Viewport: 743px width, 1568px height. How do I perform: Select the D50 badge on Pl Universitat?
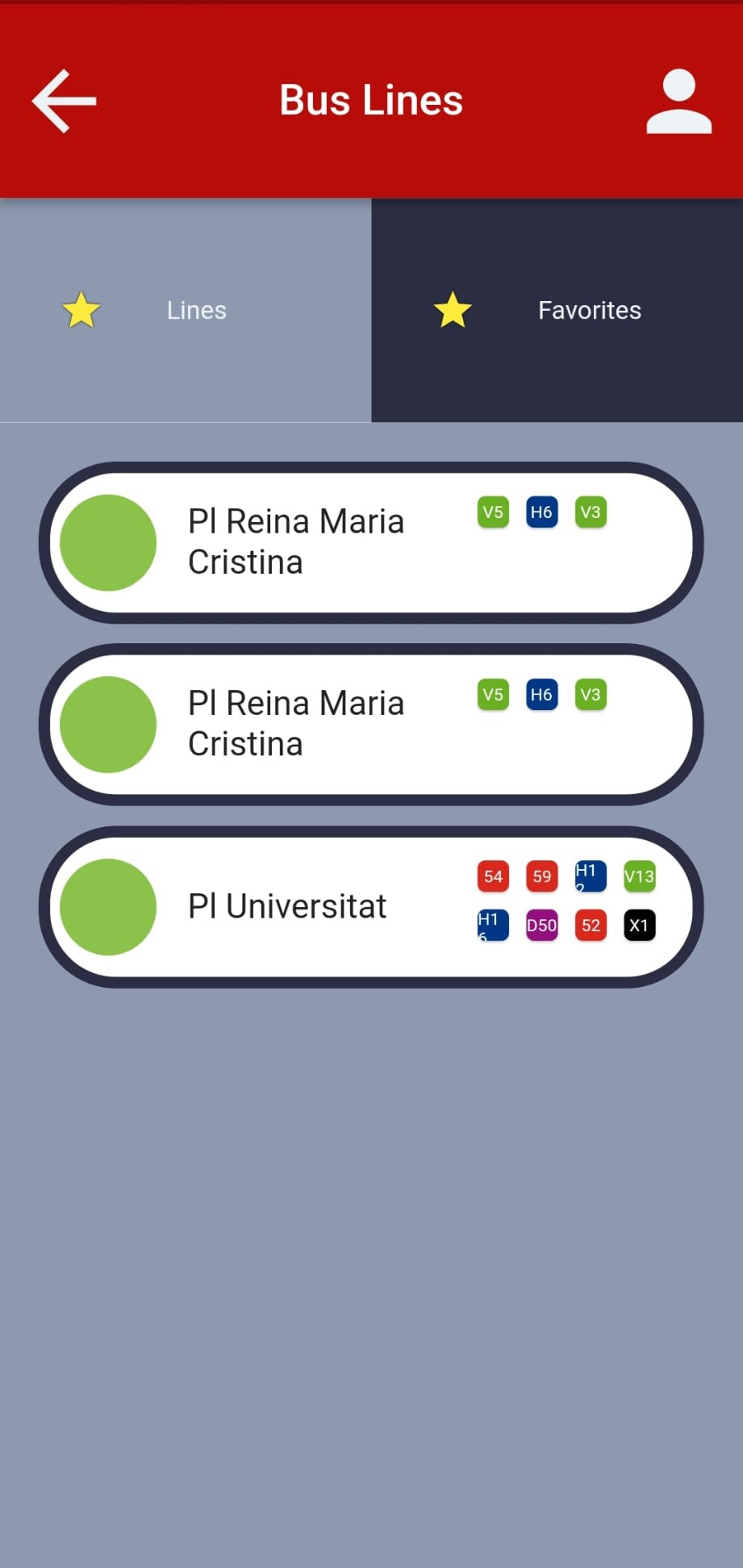[x=541, y=925]
